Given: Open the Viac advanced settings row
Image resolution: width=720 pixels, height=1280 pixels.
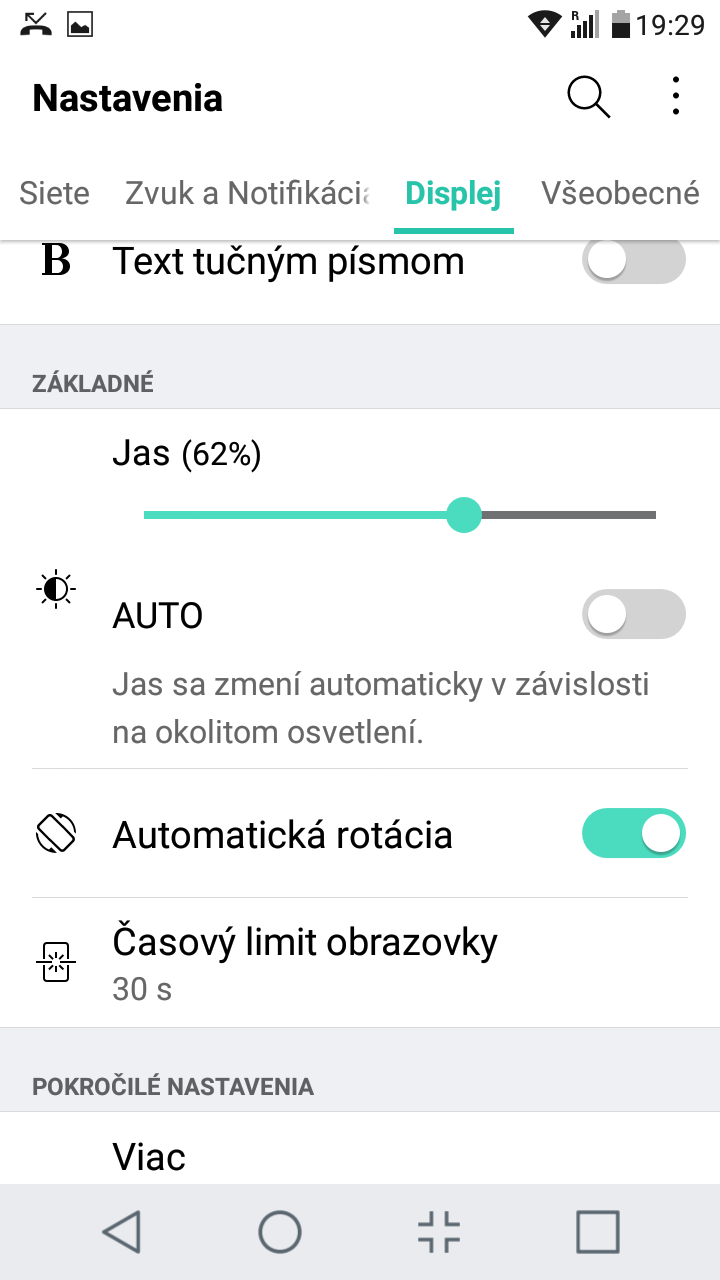Looking at the screenshot, I should point(360,1149).
